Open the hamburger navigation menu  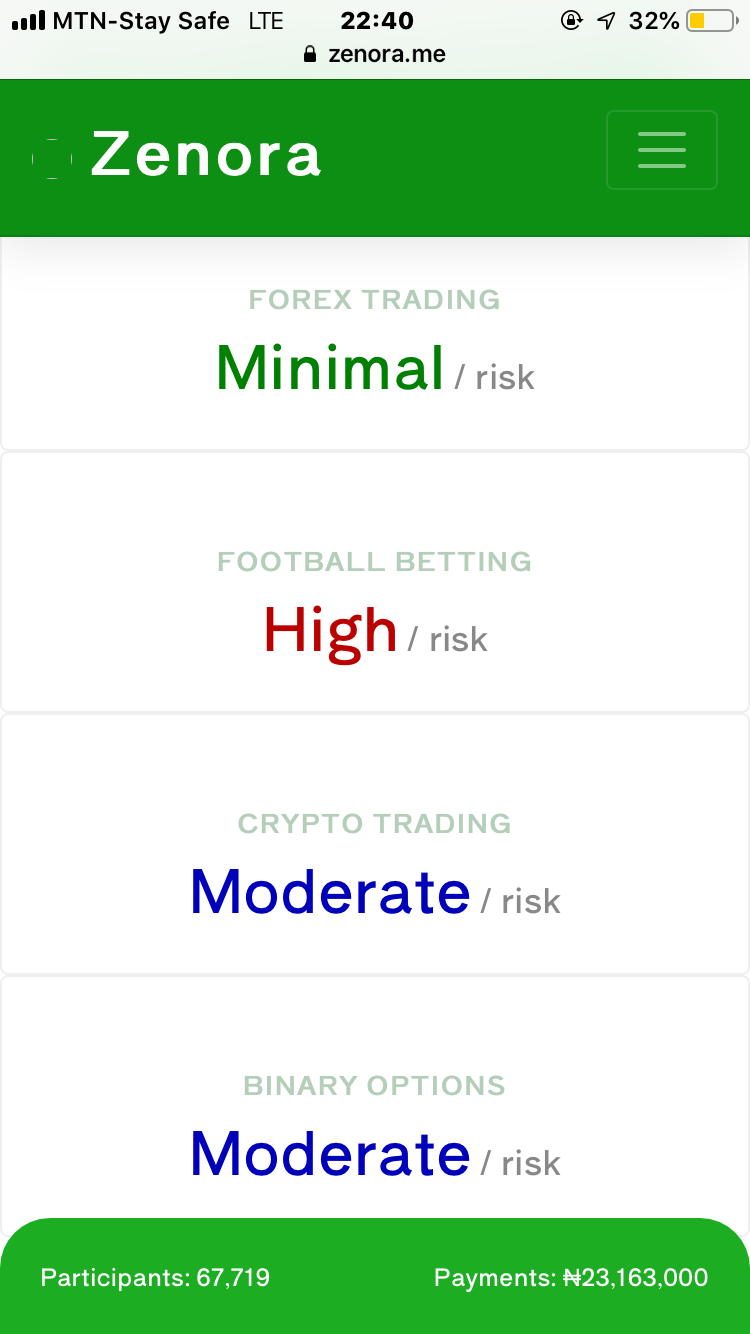tap(661, 150)
